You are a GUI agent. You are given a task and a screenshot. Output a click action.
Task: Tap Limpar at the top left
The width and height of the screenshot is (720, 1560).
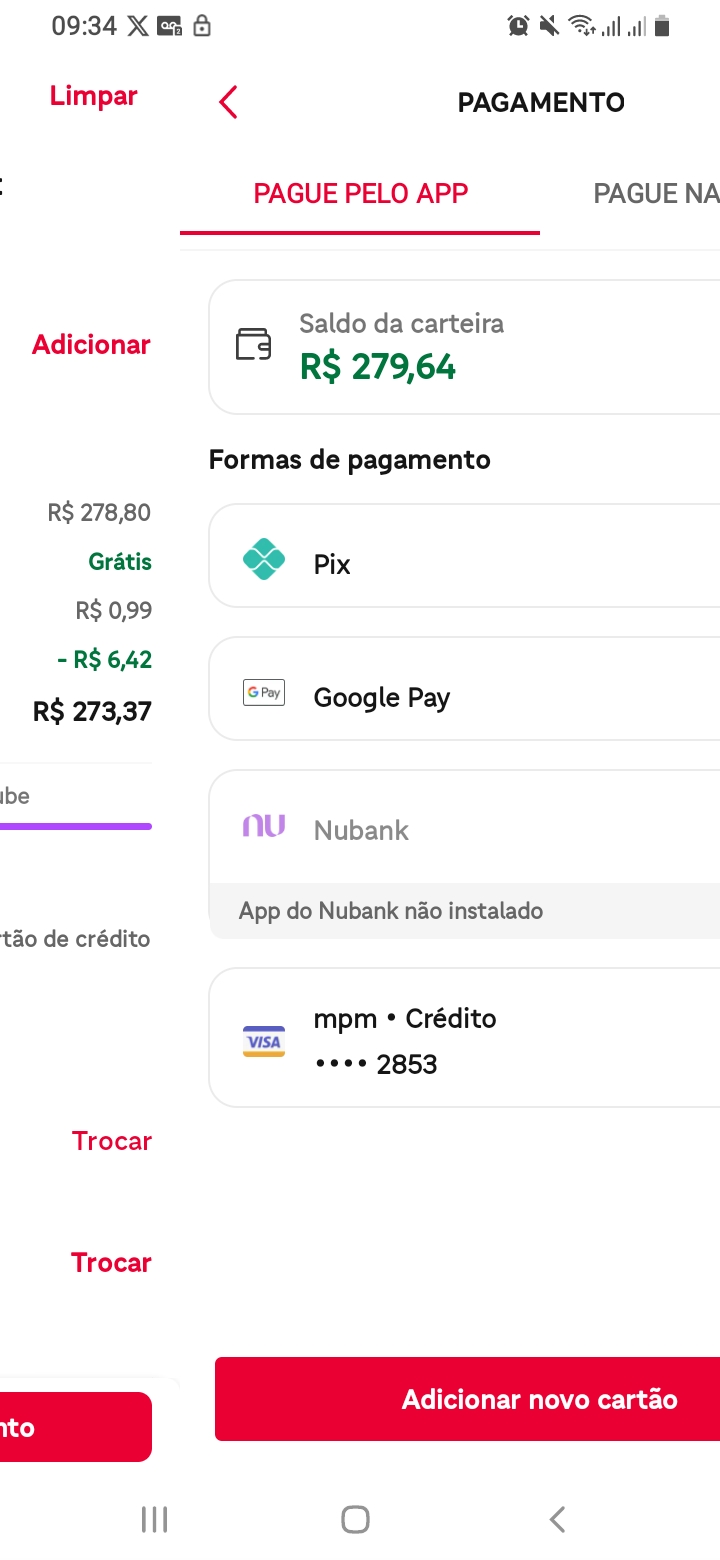93,96
